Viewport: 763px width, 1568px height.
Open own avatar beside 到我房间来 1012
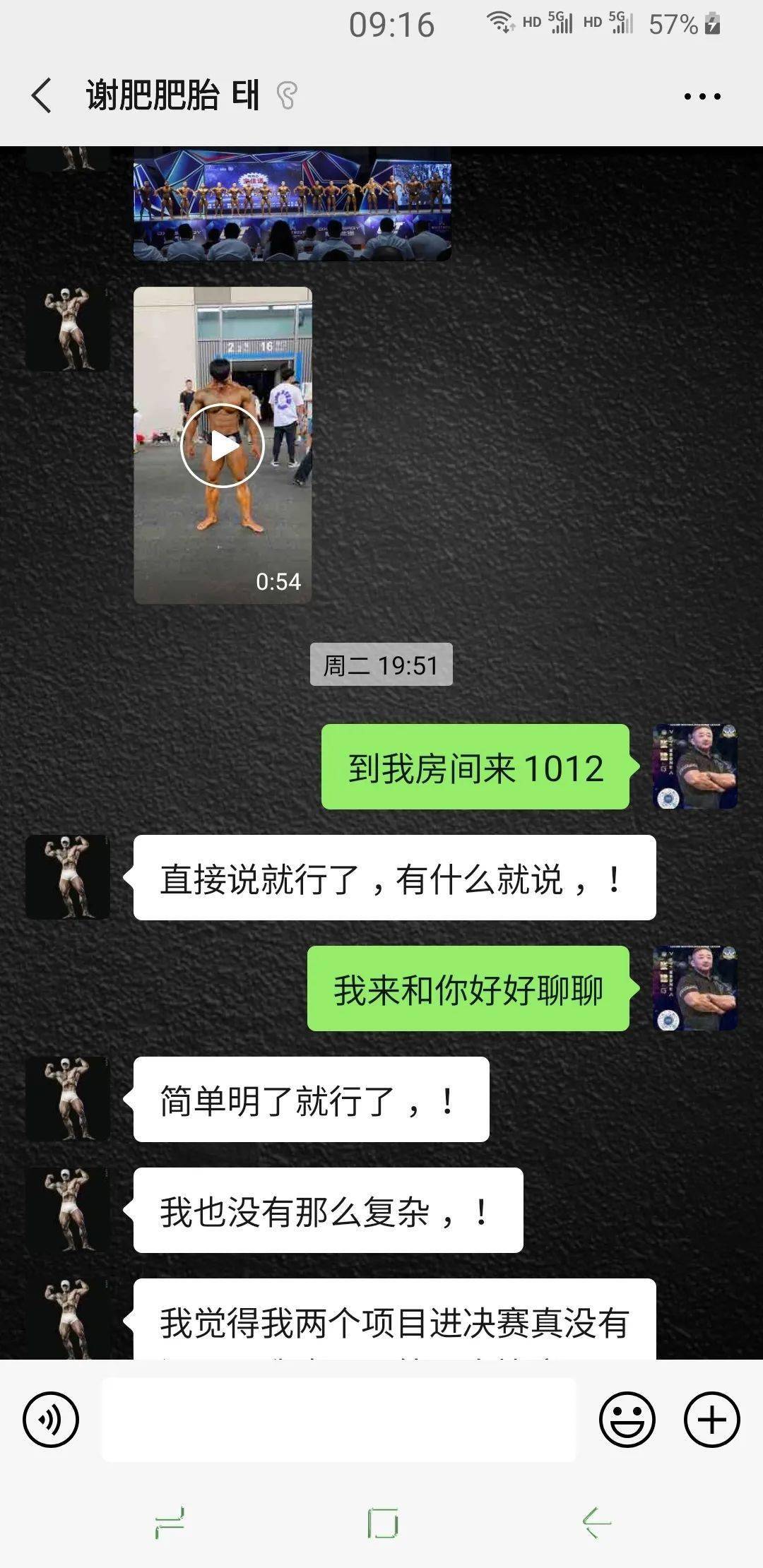click(x=695, y=766)
